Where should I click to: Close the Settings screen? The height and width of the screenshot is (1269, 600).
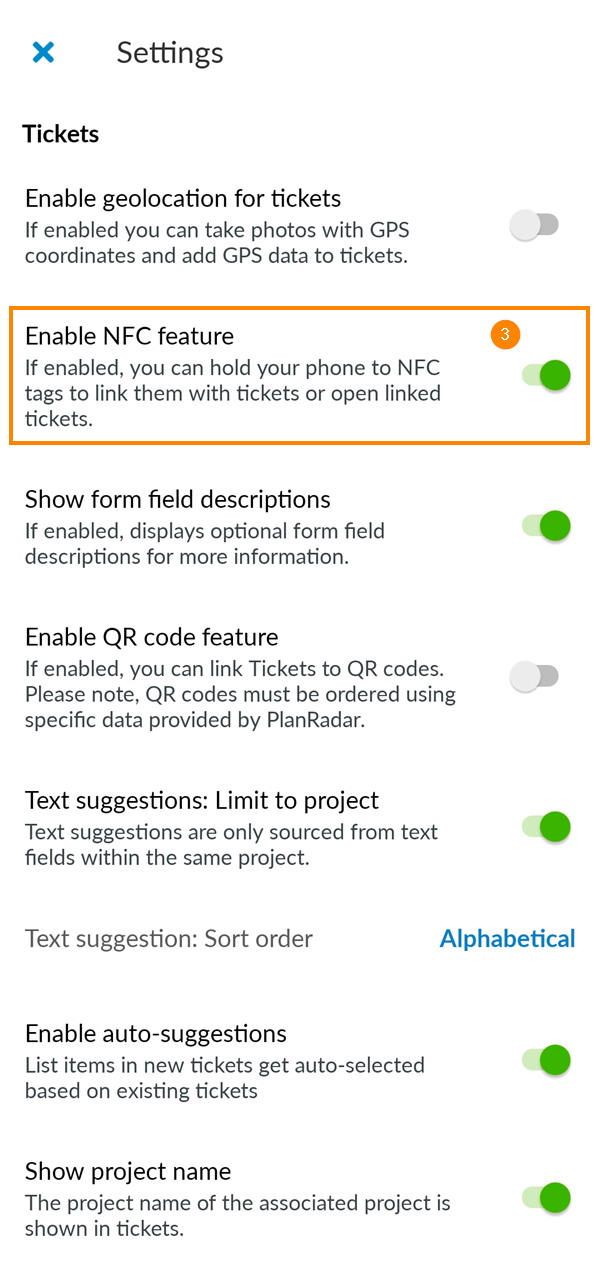pos(43,52)
